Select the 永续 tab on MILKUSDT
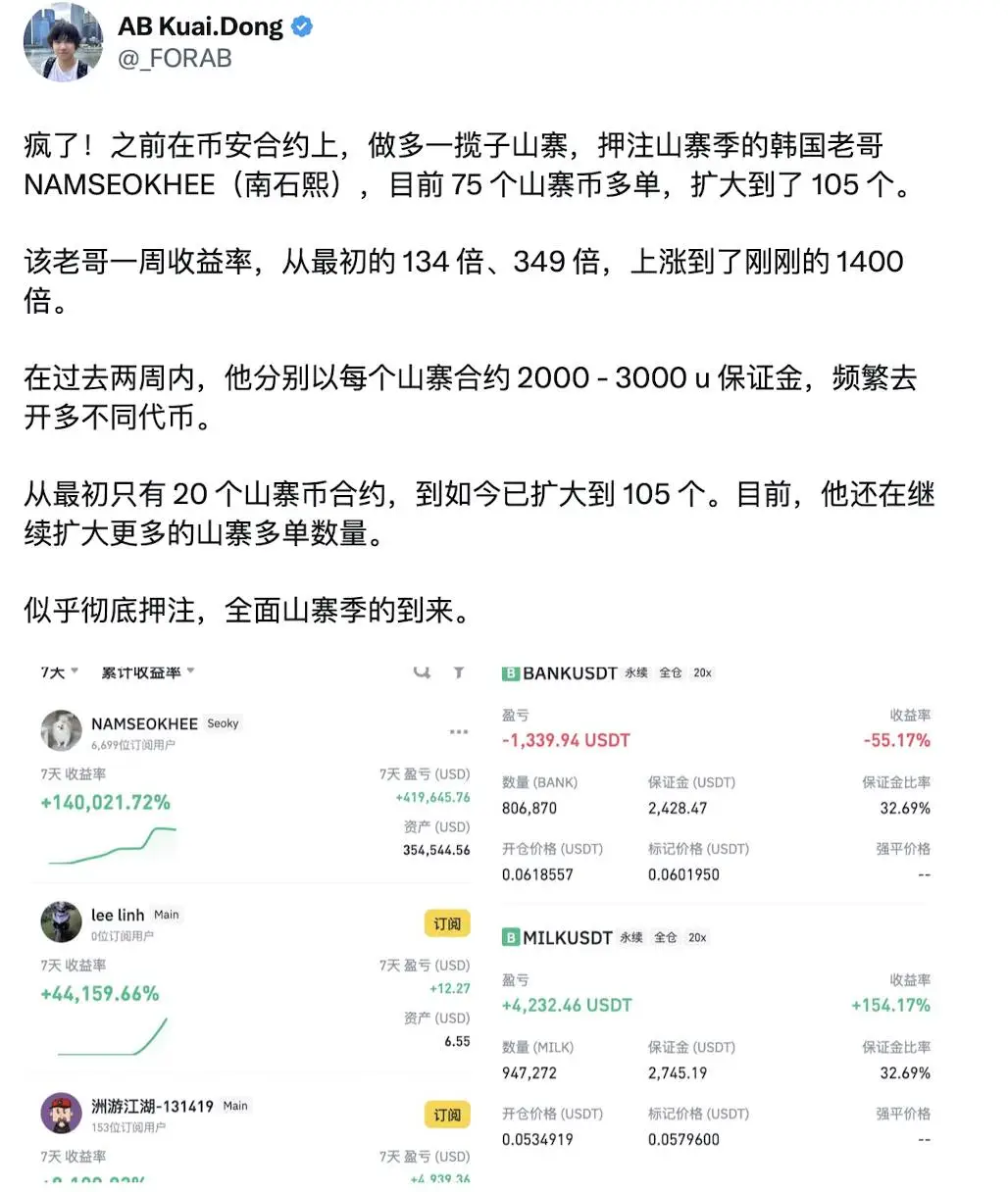1008x1192 pixels. (631, 937)
